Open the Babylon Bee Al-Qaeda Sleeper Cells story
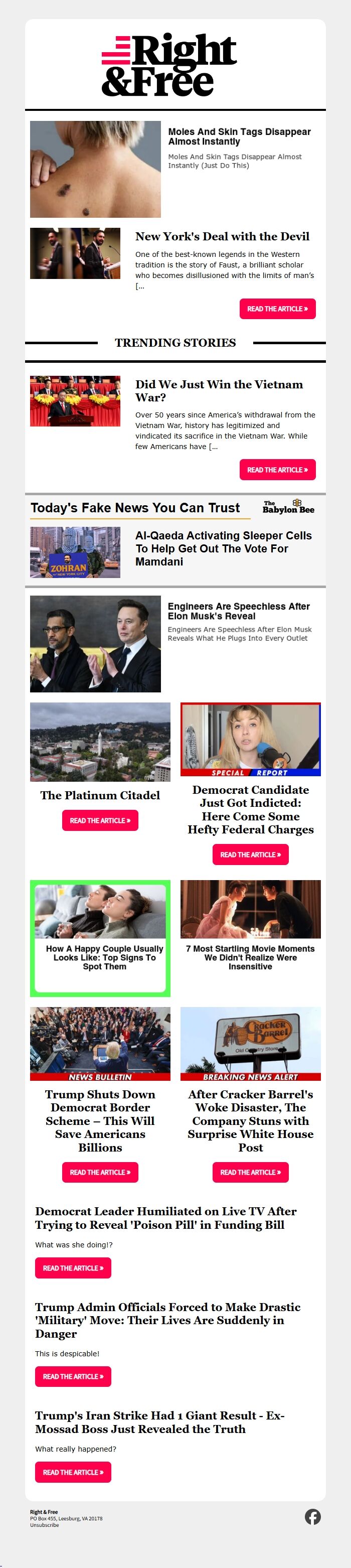351x1568 pixels. pos(223,548)
